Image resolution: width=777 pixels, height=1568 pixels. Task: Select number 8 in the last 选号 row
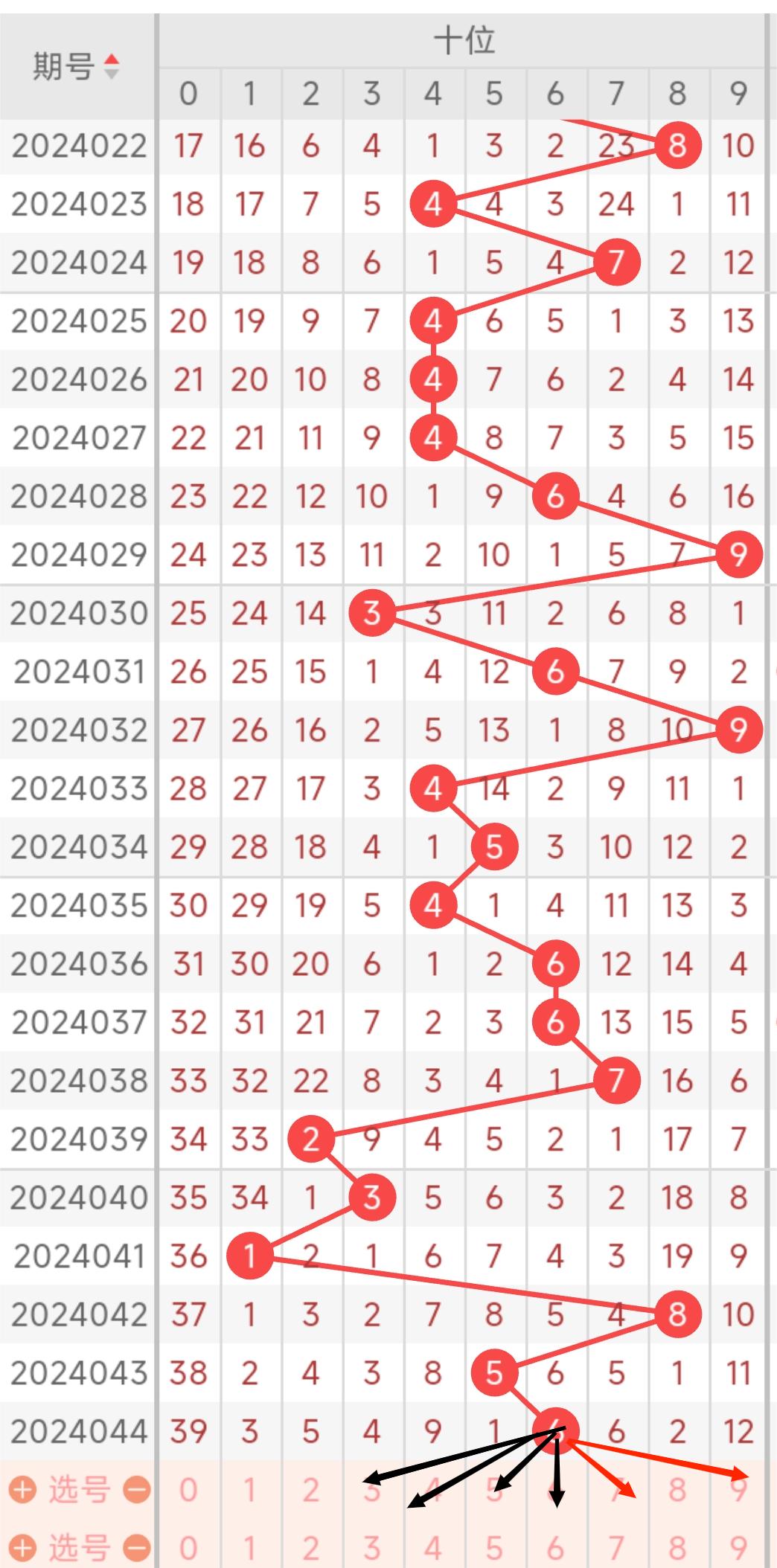[x=677, y=1548]
